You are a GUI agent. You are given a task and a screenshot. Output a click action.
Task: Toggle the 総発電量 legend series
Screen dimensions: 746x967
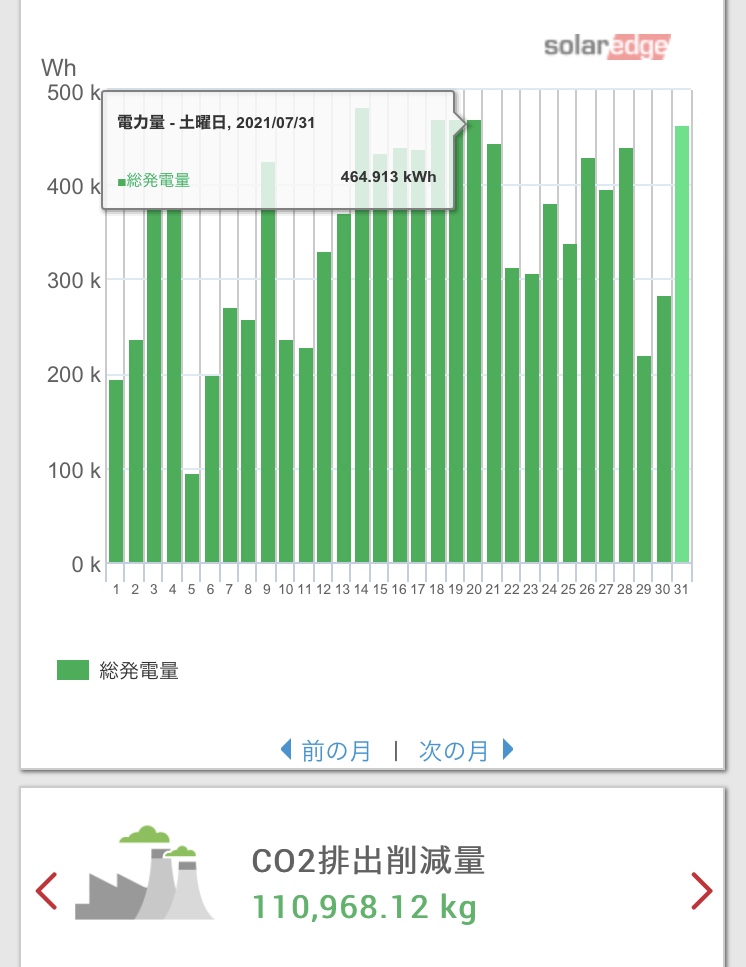click(x=118, y=671)
